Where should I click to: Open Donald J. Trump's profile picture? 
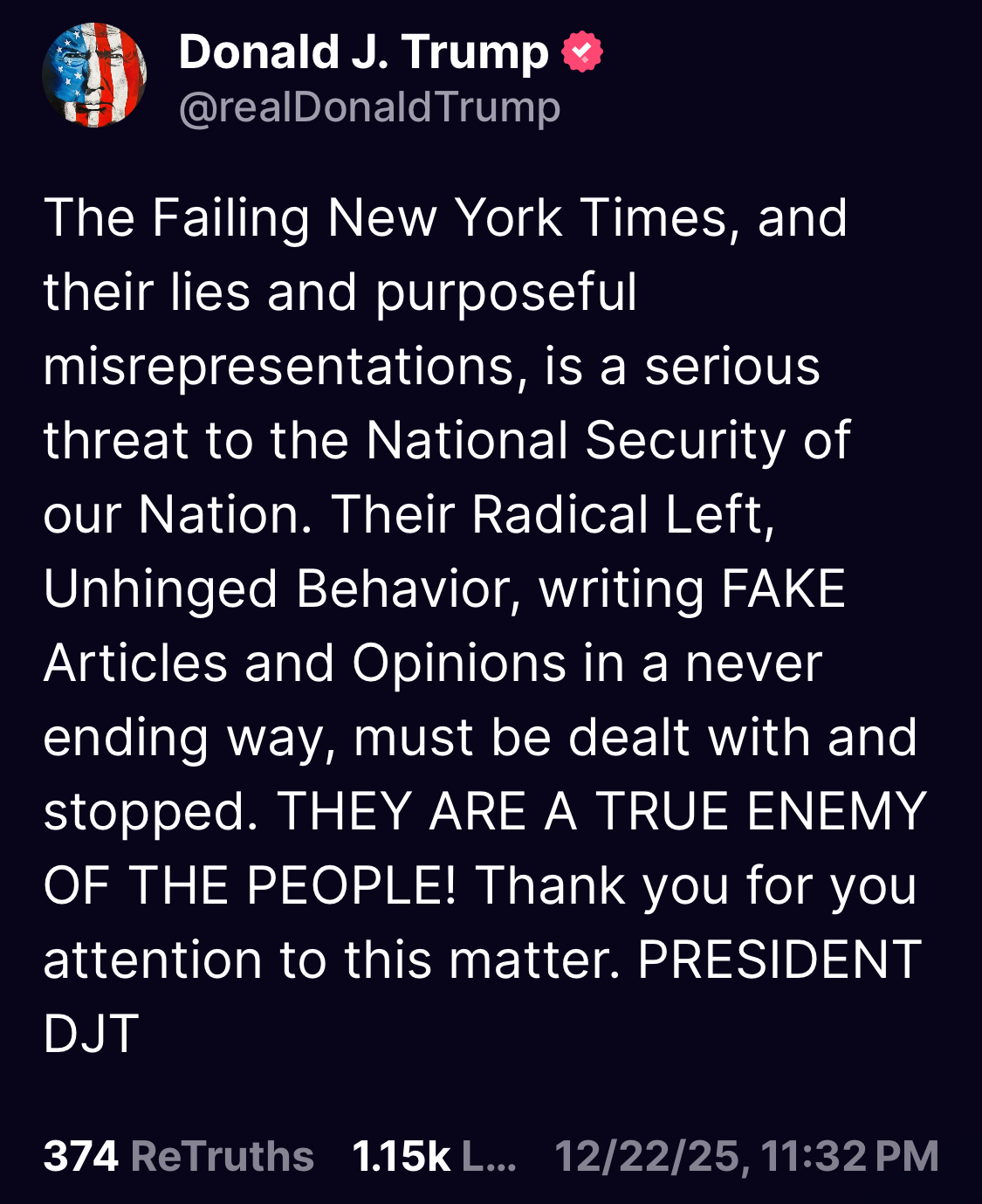(x=94, y=76)
